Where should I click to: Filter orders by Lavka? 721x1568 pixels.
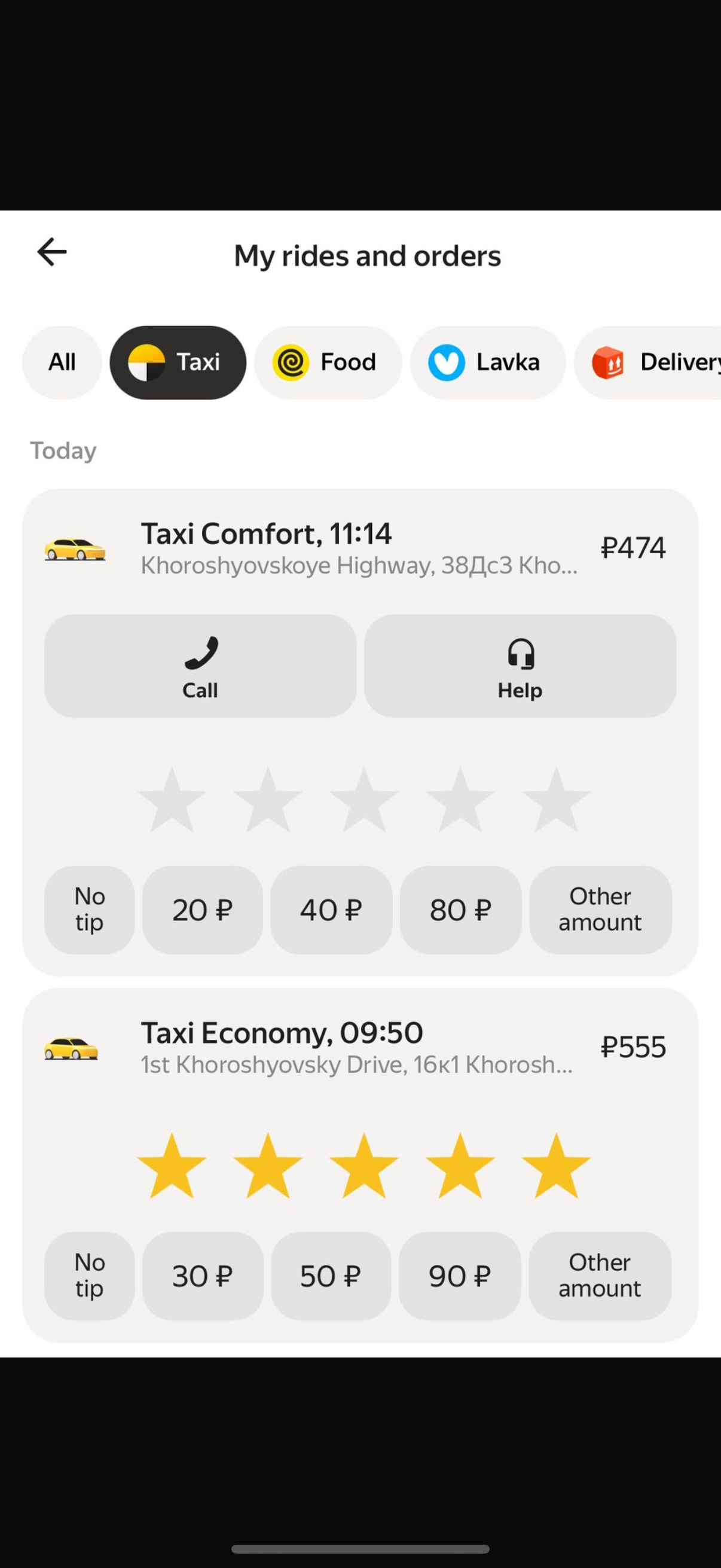487,362
